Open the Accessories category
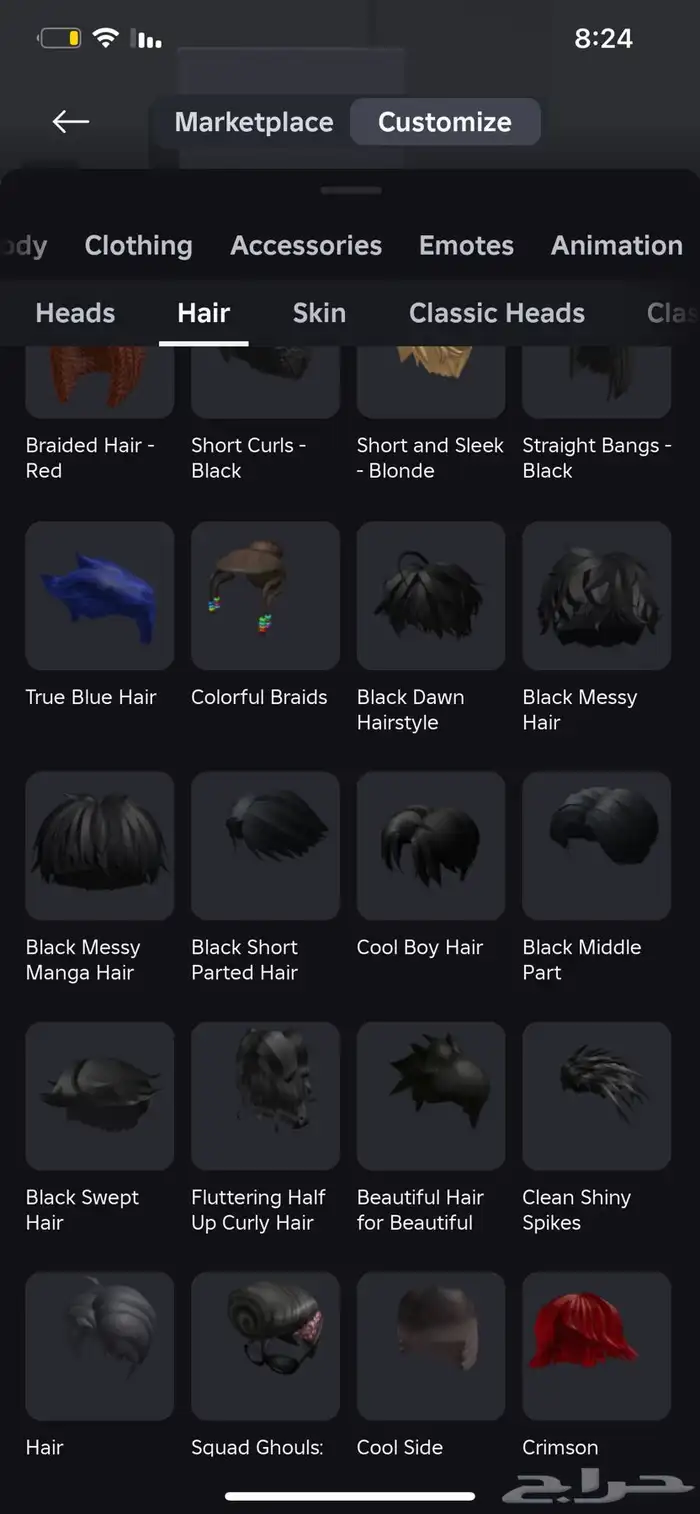Viewport: 700px width, 1514px height. tap(306, 245)
